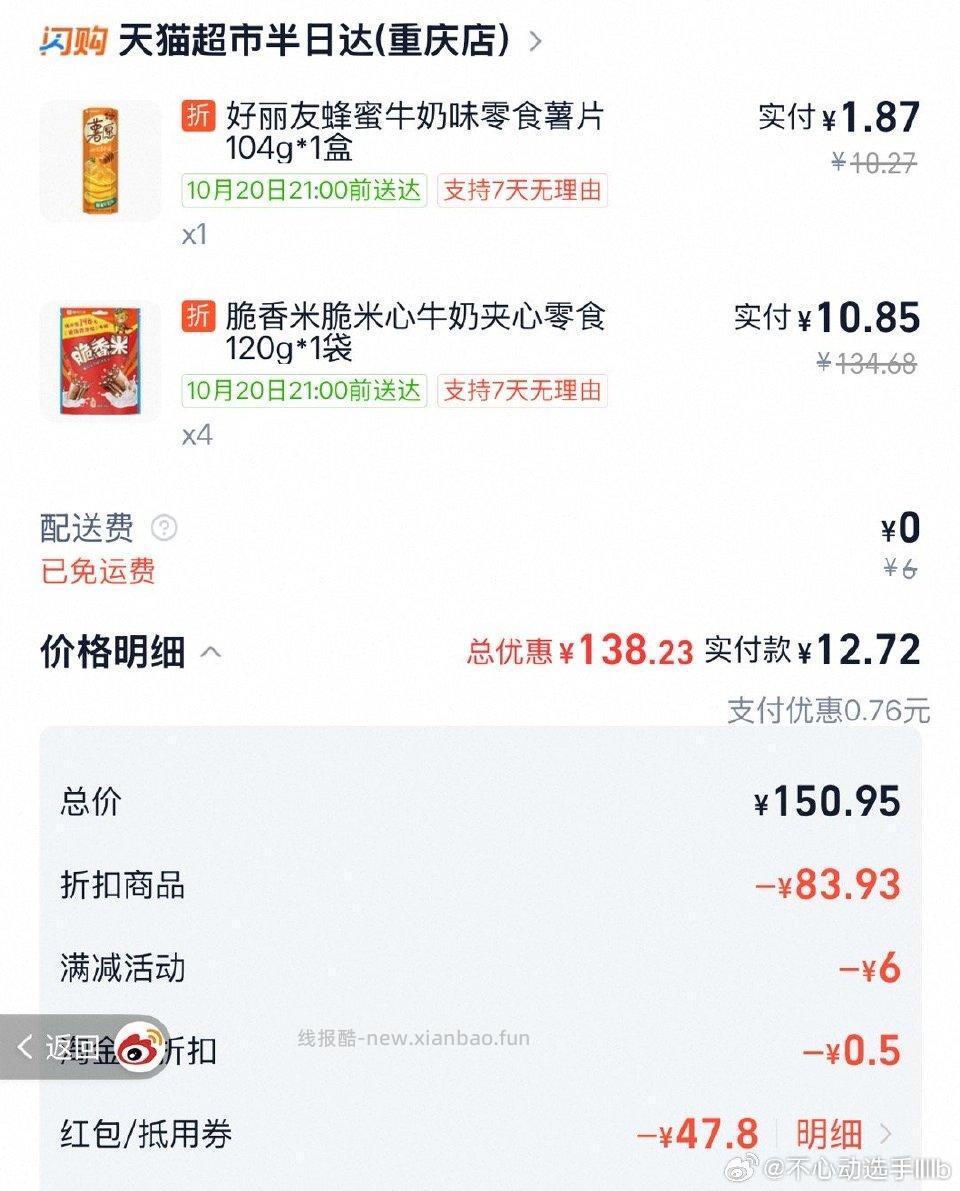Expand the 红包/抵用券 明细 detail view
Image resolution: width=960 pixels, height=1191 pixels.
[844, 1135]
